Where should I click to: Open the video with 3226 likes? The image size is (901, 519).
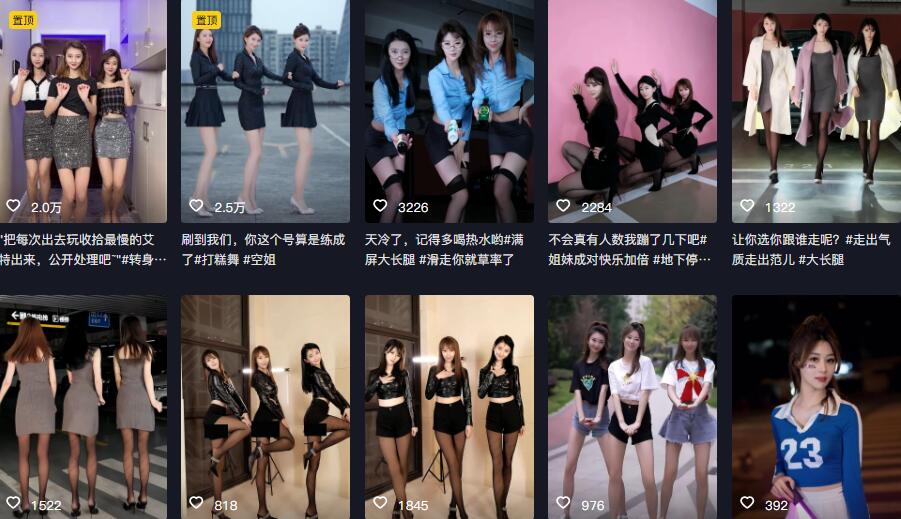pos(449,110)
